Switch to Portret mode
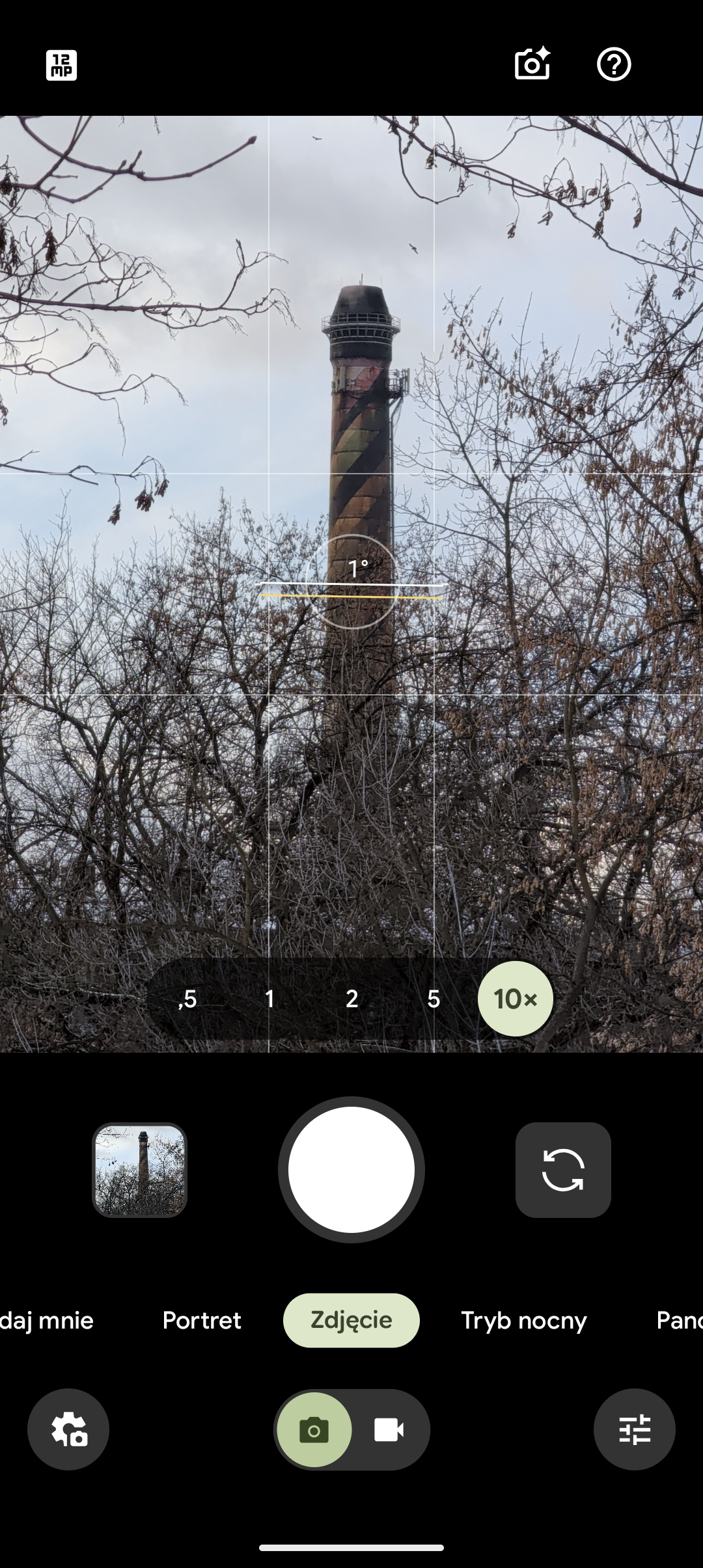703x1568 pixels. click(202, 1320)
